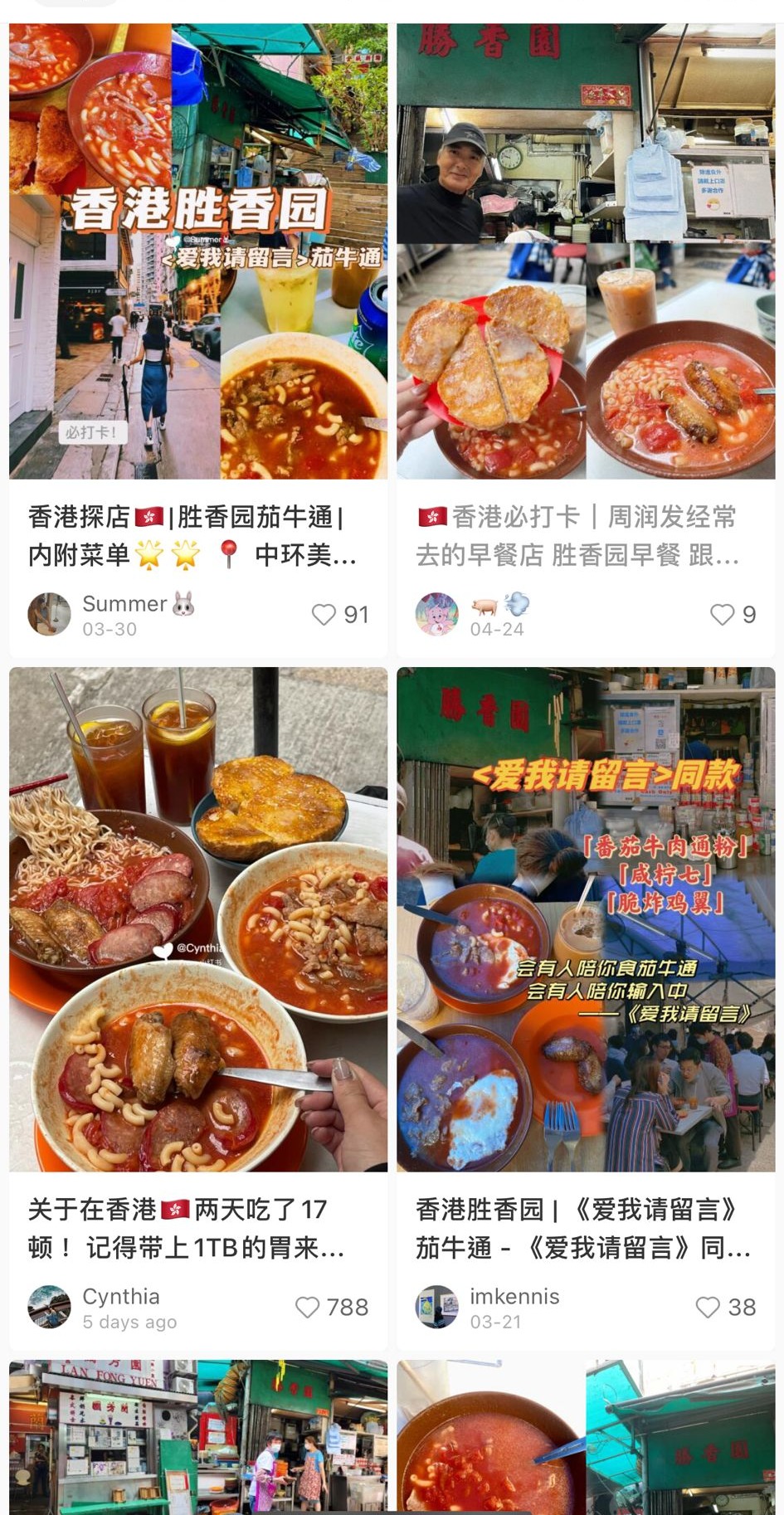This screenshot has height=1515, width=784.
Task: Open Summer's post about 胜香园茄牛通
Action: click(197, 252)
